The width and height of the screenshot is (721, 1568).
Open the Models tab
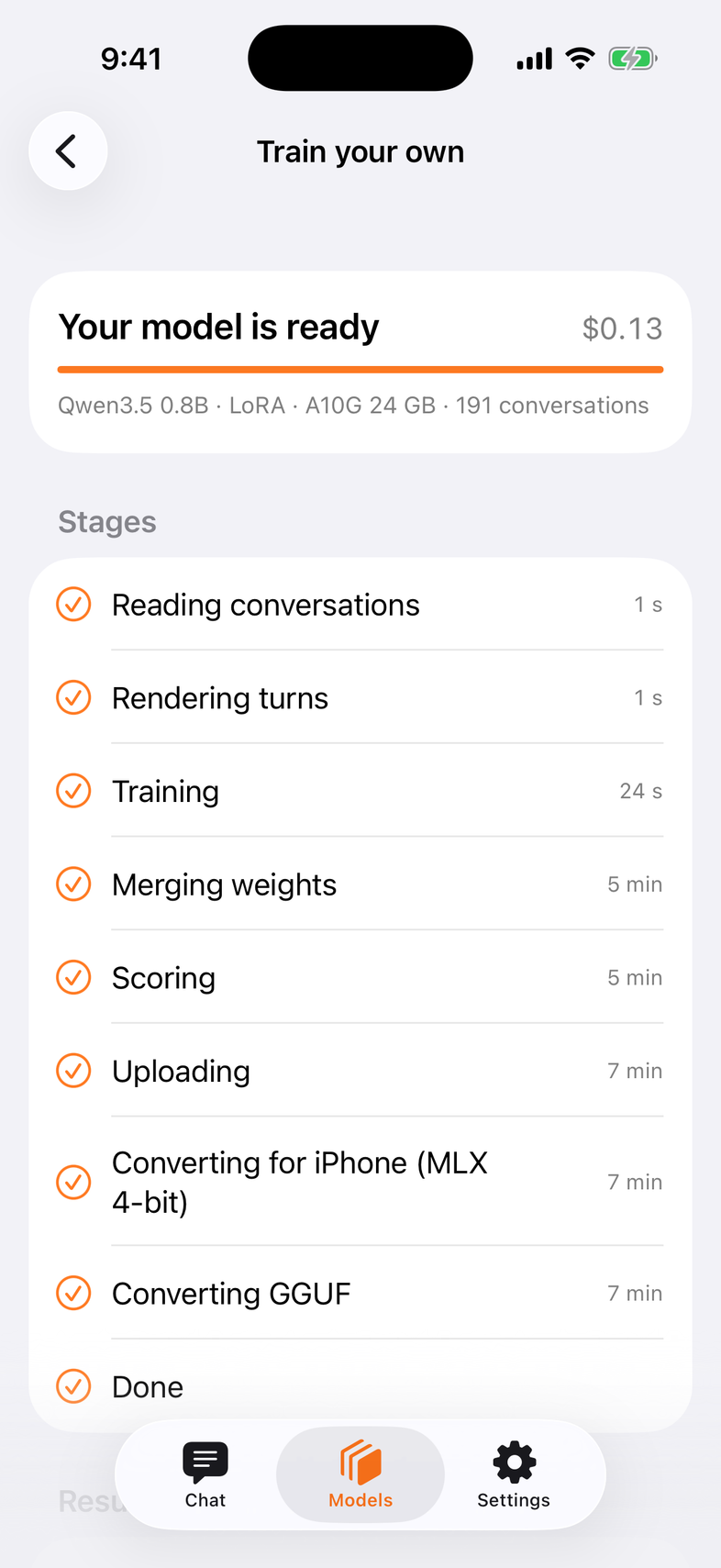coord(360,1474)
